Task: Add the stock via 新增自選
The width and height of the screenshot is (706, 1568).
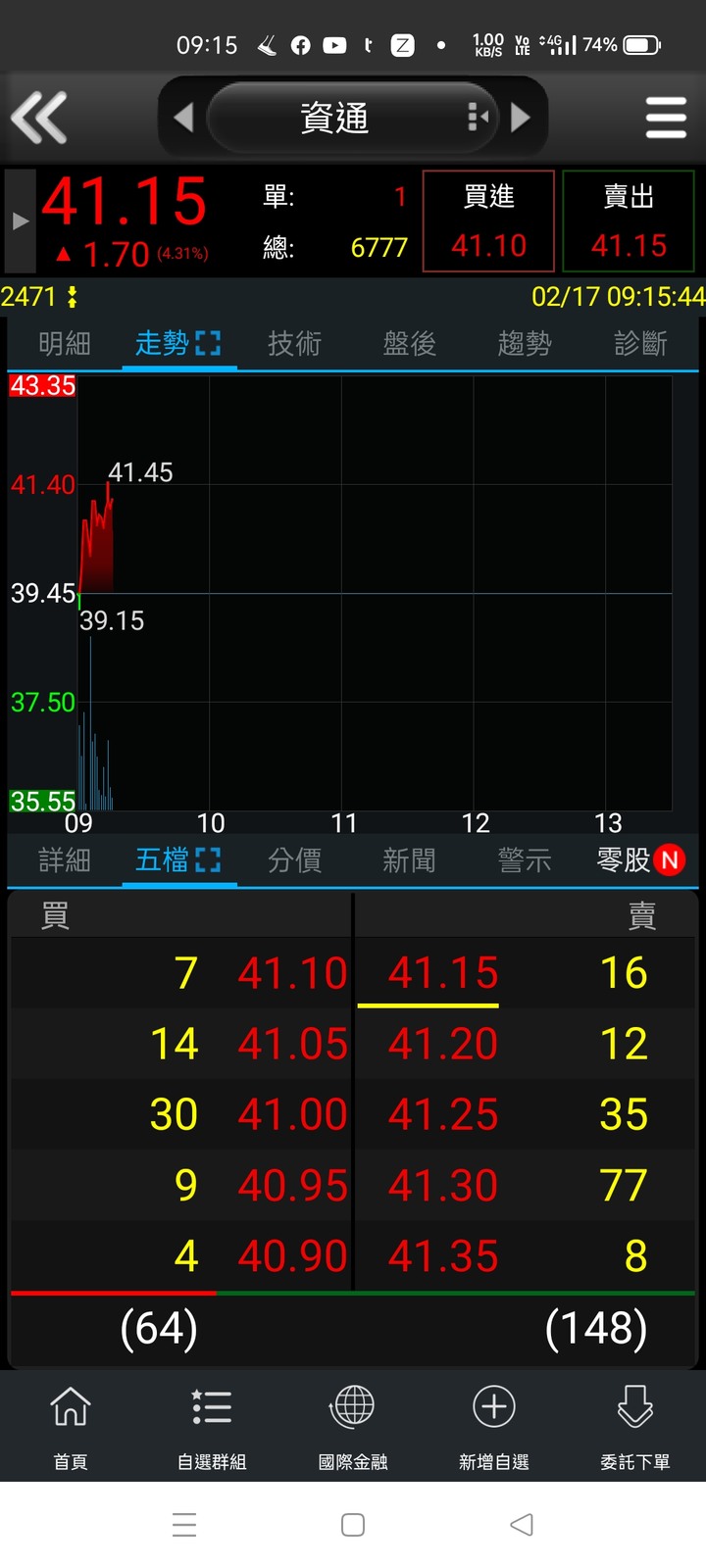Action: 494,1426
